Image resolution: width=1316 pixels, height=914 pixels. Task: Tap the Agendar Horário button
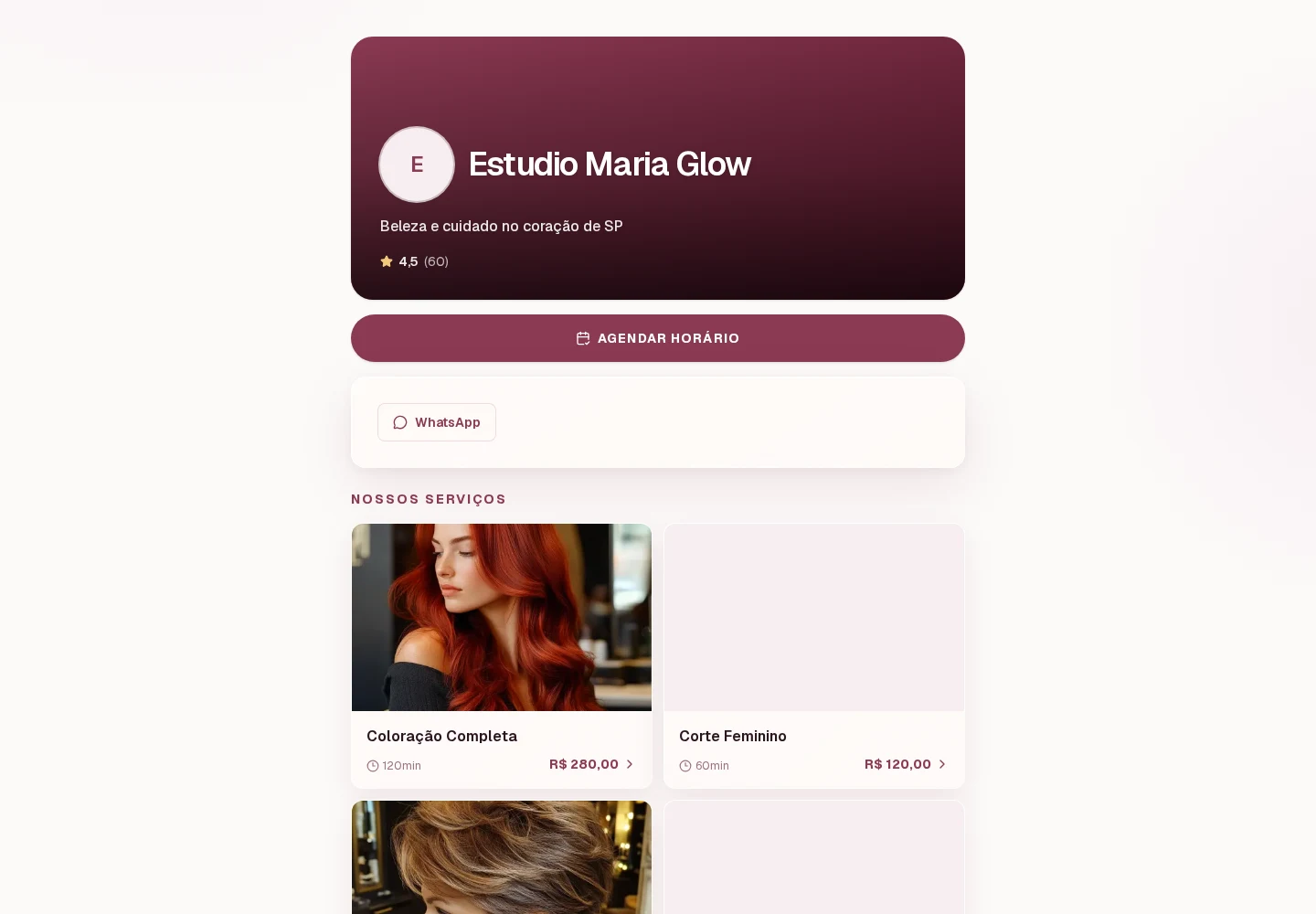[x=658, y=338]
